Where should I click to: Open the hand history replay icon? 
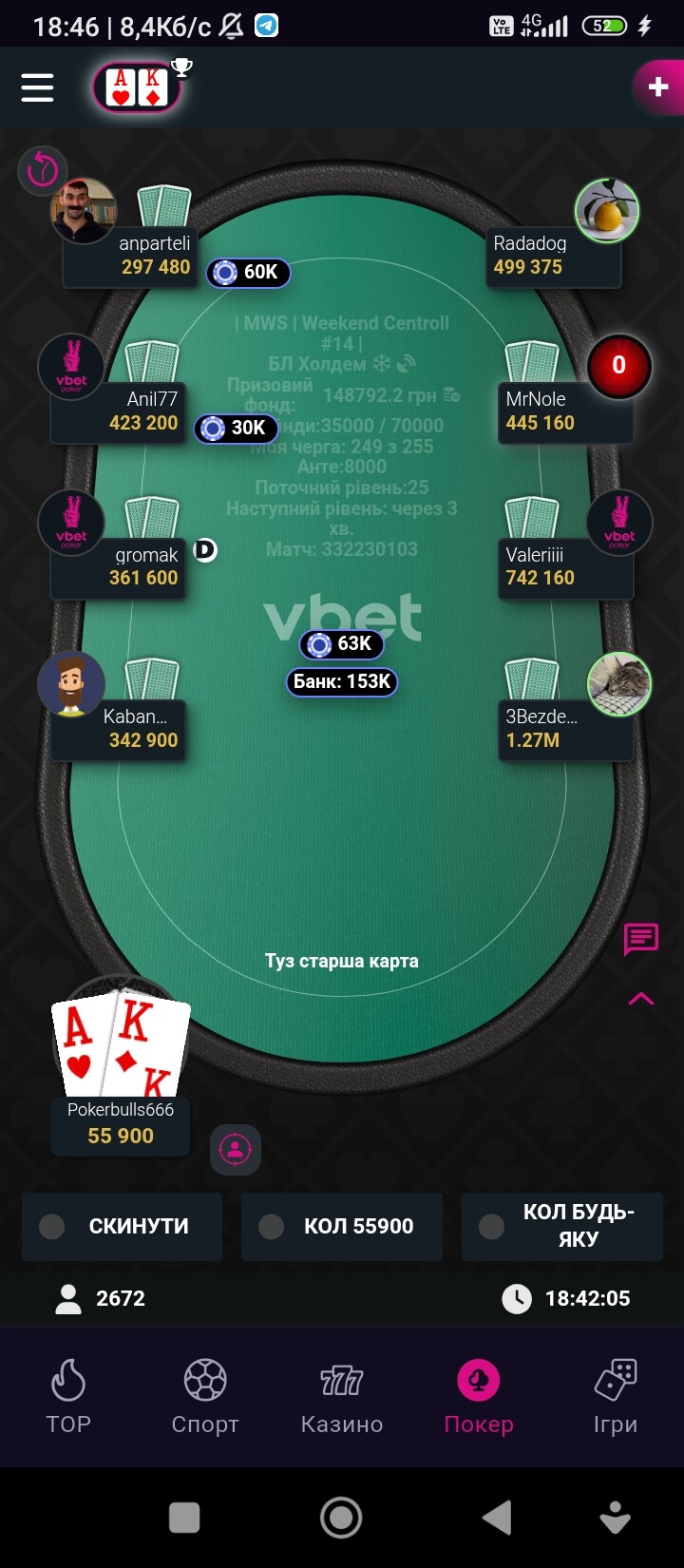42,171
